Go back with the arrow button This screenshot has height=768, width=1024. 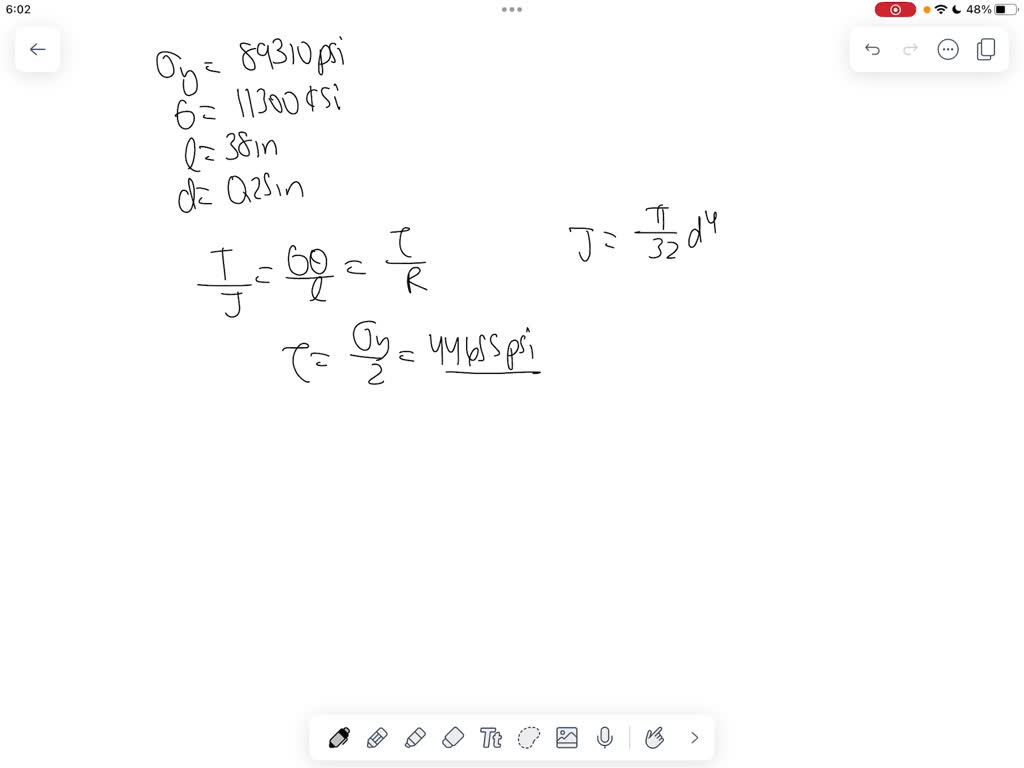click(x=38, y=49)
